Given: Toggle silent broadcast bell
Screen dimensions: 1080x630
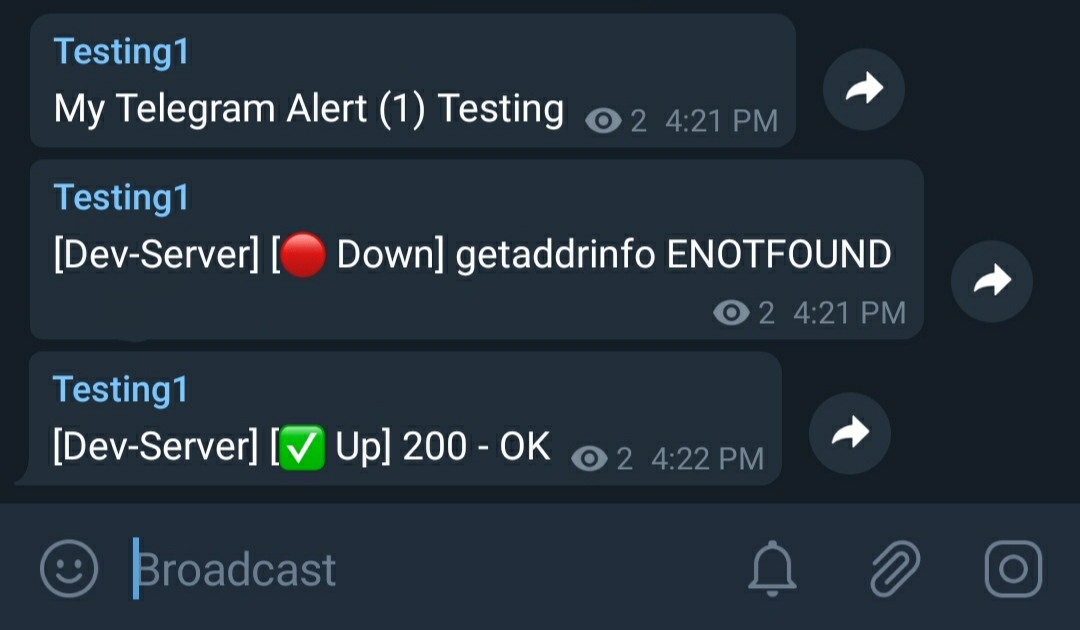Looking at the screenshot, I should [x=772, y=569].
